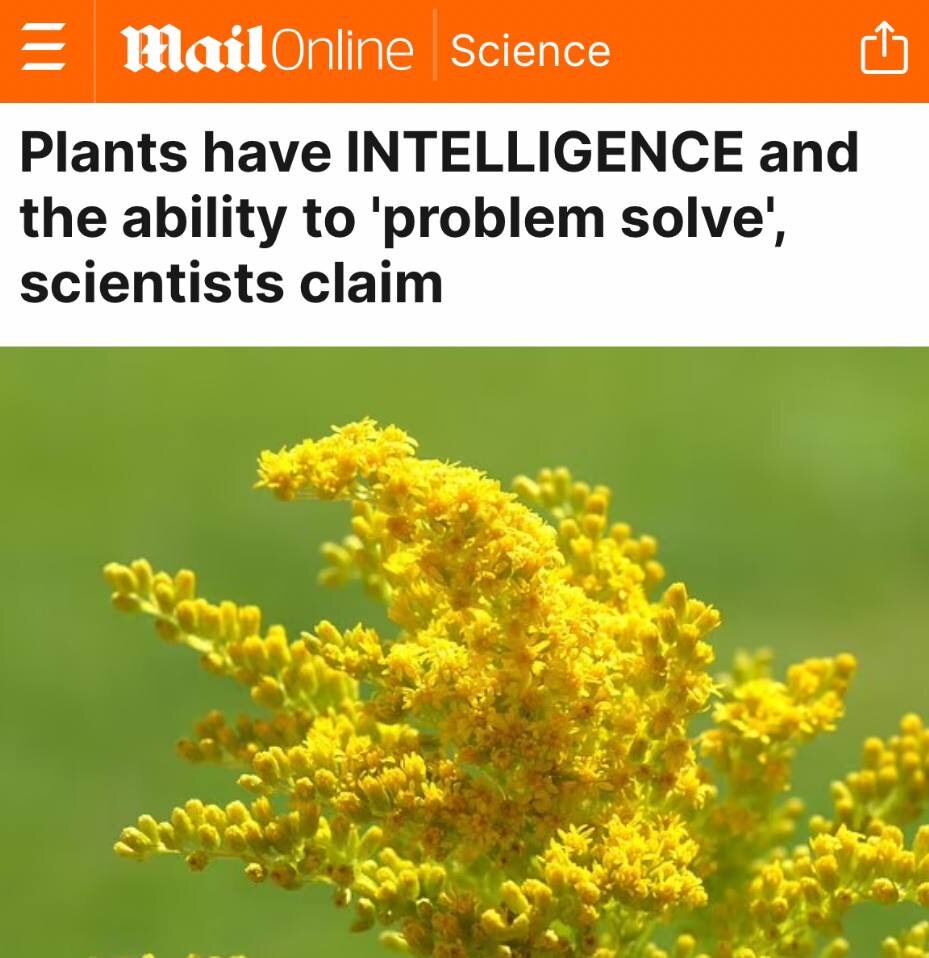The width and height of the screenshot is (929, 958).
Task: Go to MailOnline home page
Action: (267, 50)
